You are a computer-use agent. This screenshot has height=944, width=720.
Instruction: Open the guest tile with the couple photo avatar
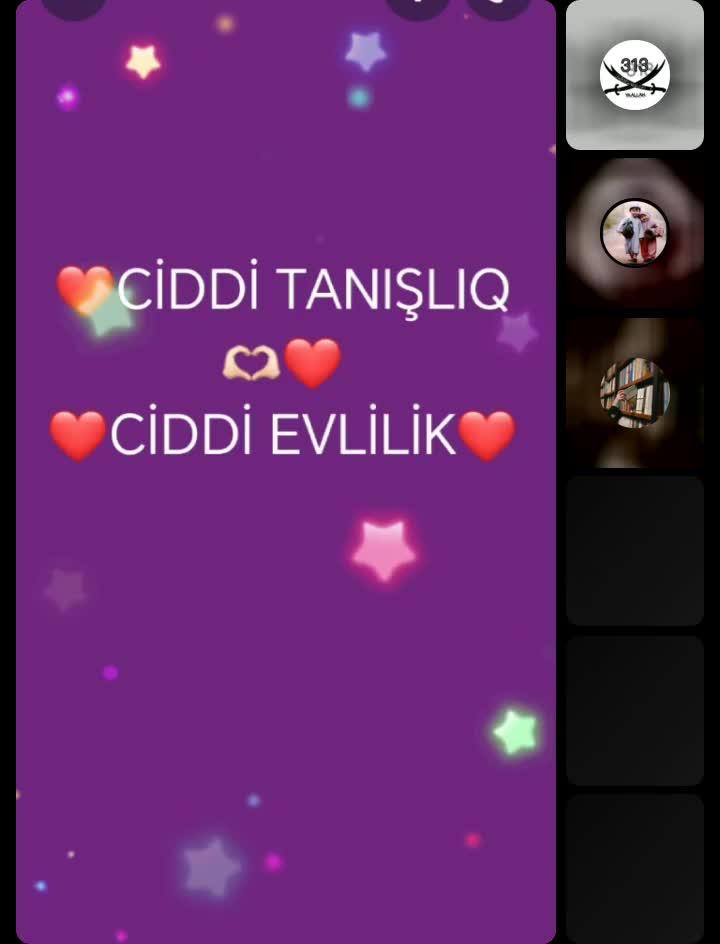click(x=635, y=233)
